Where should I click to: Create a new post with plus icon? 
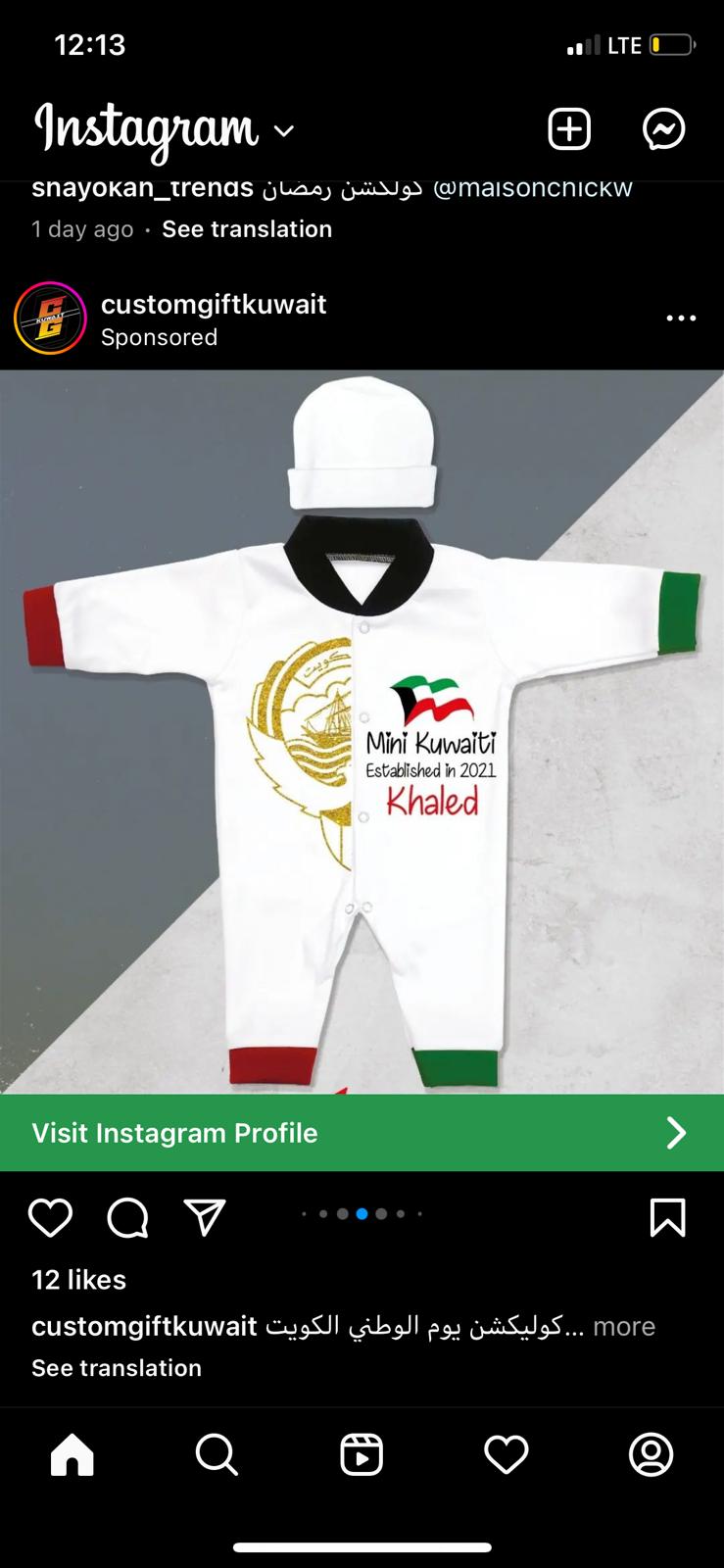pos(569,128)
